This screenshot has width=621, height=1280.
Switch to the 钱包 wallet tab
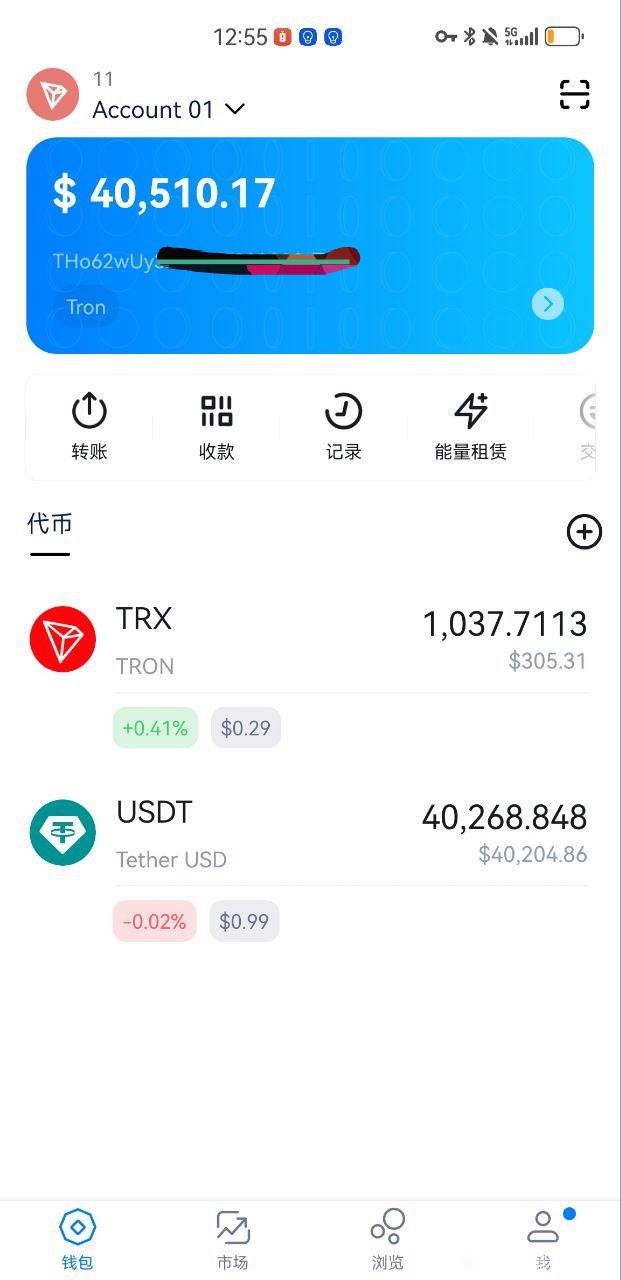click(77, 1239)
